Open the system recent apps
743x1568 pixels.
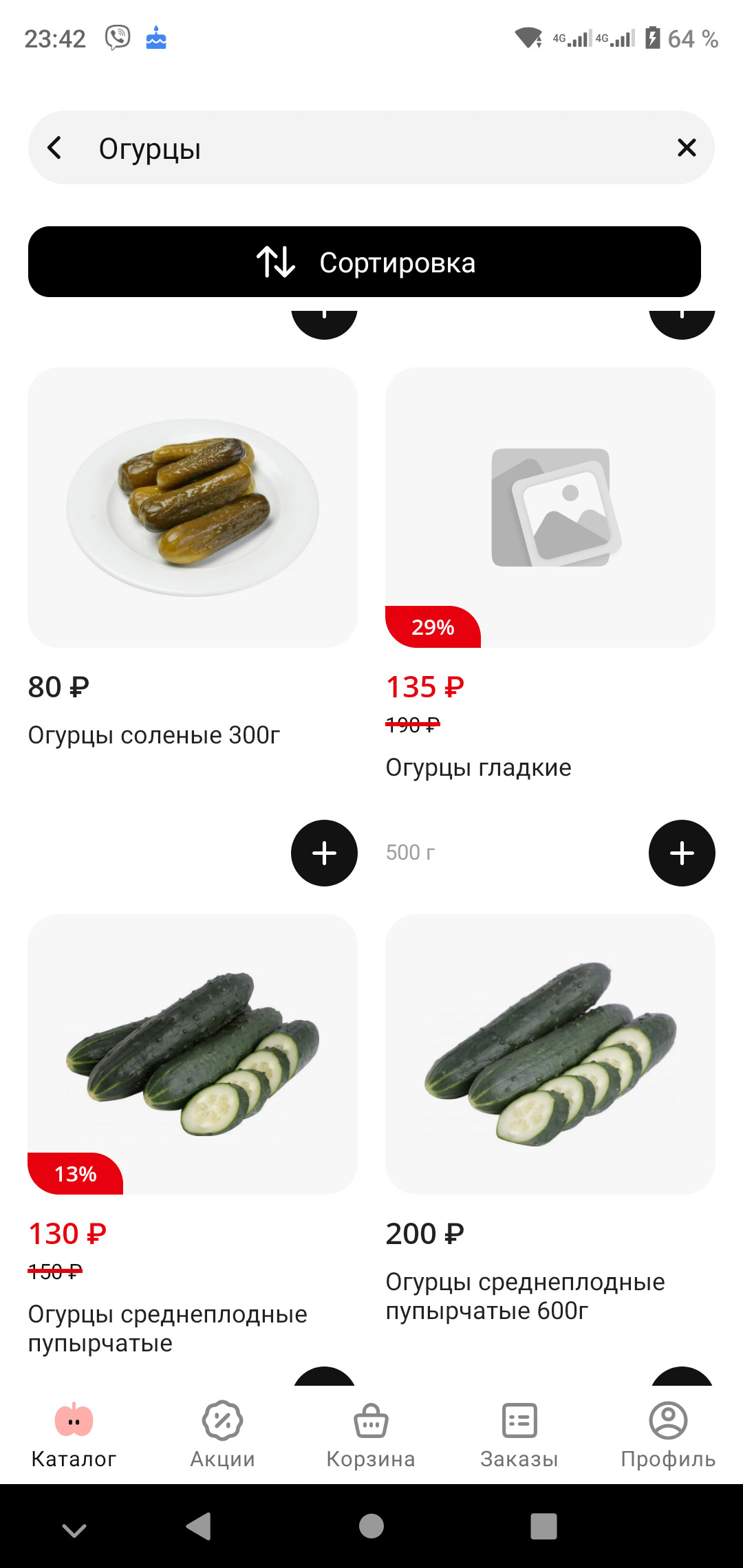pyautogui.click(x=543, y=1526)
